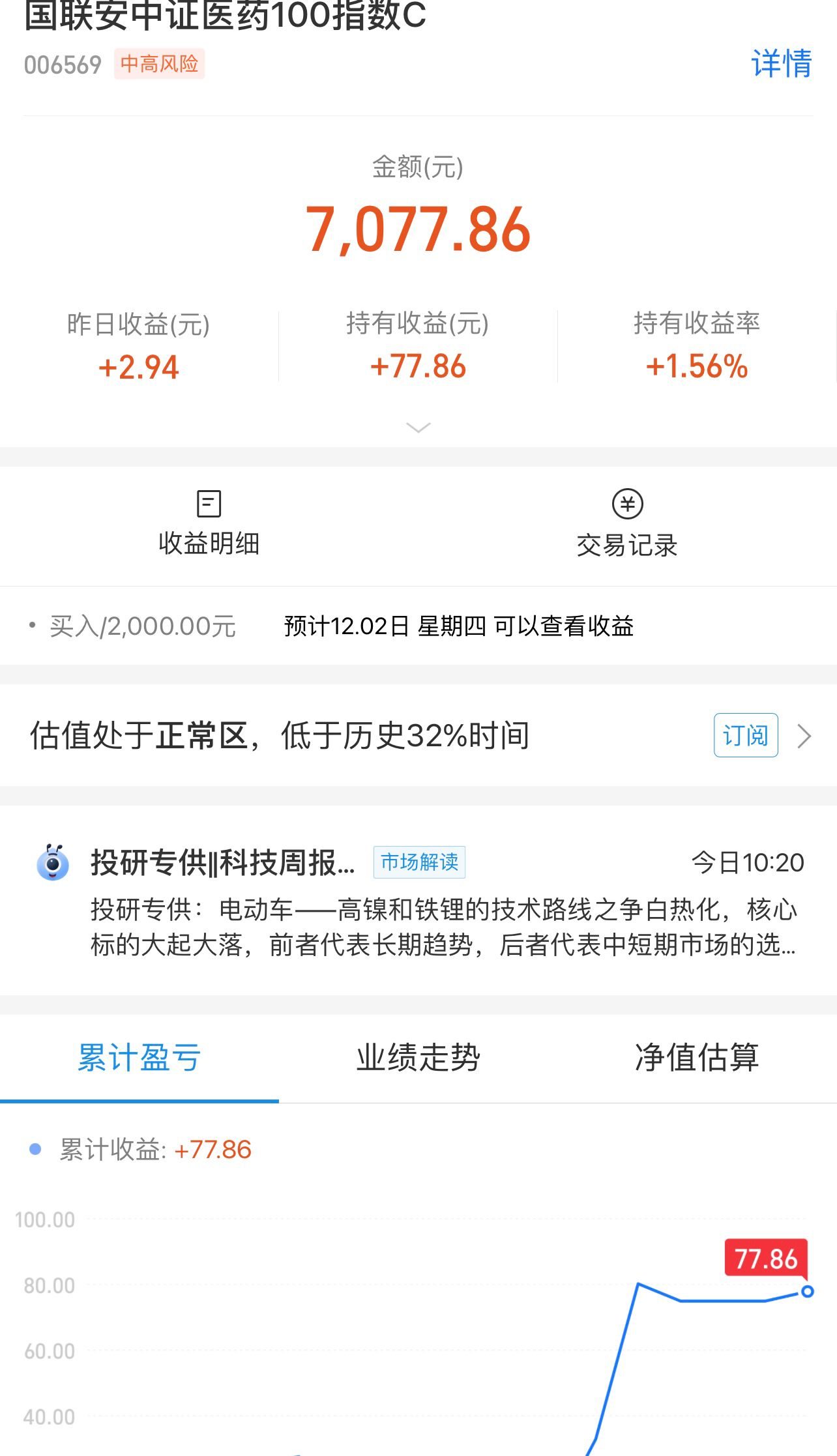Tap the blue dot legend for 累计收益
This screenshot has height=1456, width=837.
tap(37, 1149)
